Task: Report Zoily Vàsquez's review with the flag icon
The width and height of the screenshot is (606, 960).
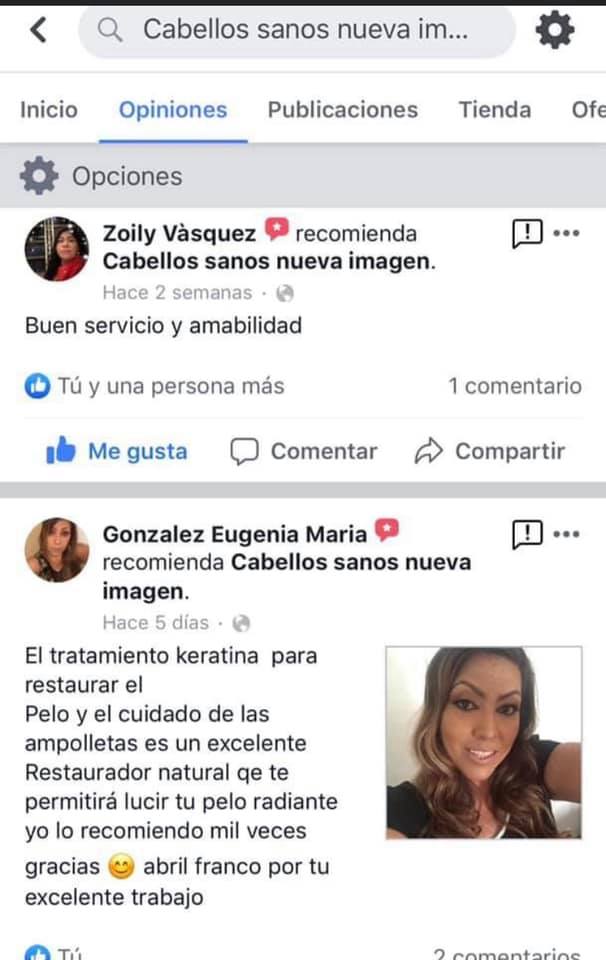Action: point(527,234)
